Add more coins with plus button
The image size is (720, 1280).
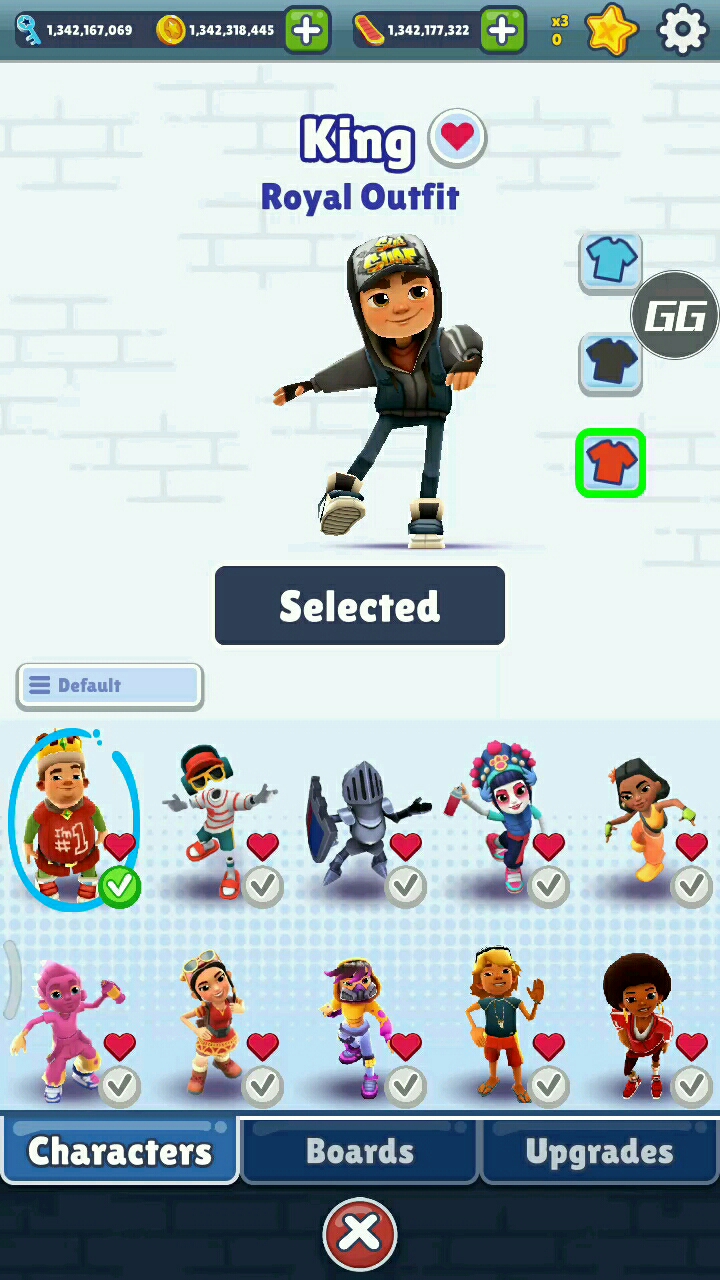[307, 30]
